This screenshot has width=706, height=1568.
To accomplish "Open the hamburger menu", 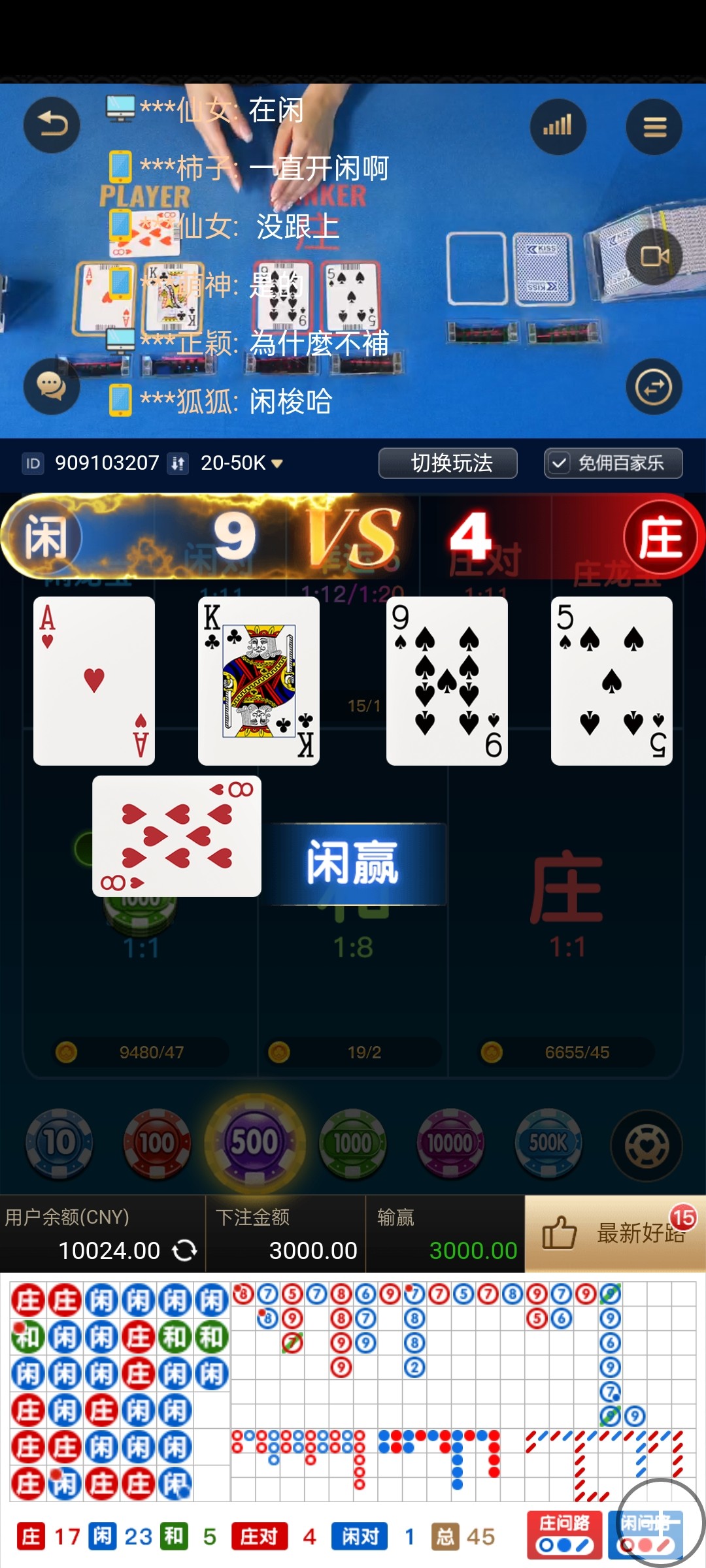I will tap(654, 126).
